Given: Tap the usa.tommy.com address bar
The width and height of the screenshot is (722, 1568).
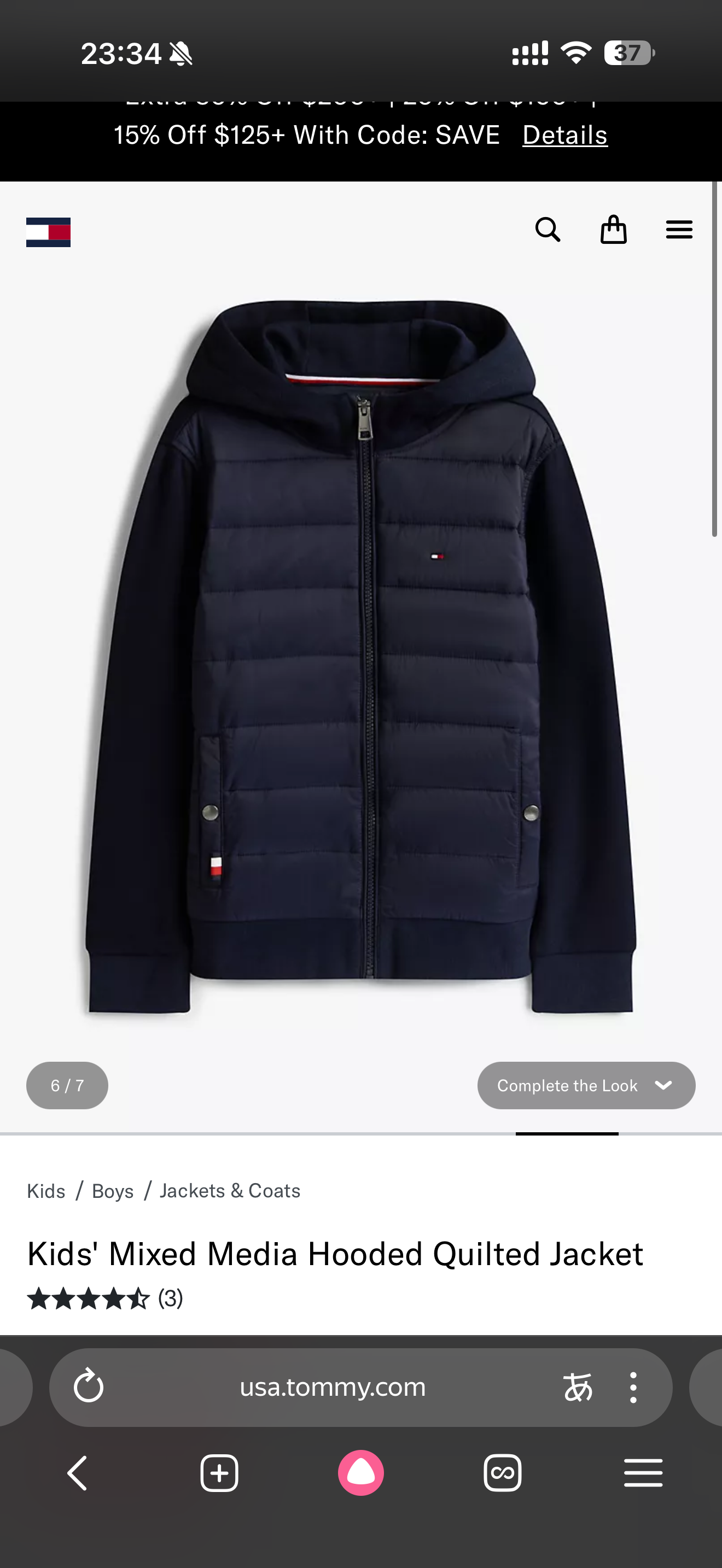Looking at the screenshot, I should [x=333, y=1387].
